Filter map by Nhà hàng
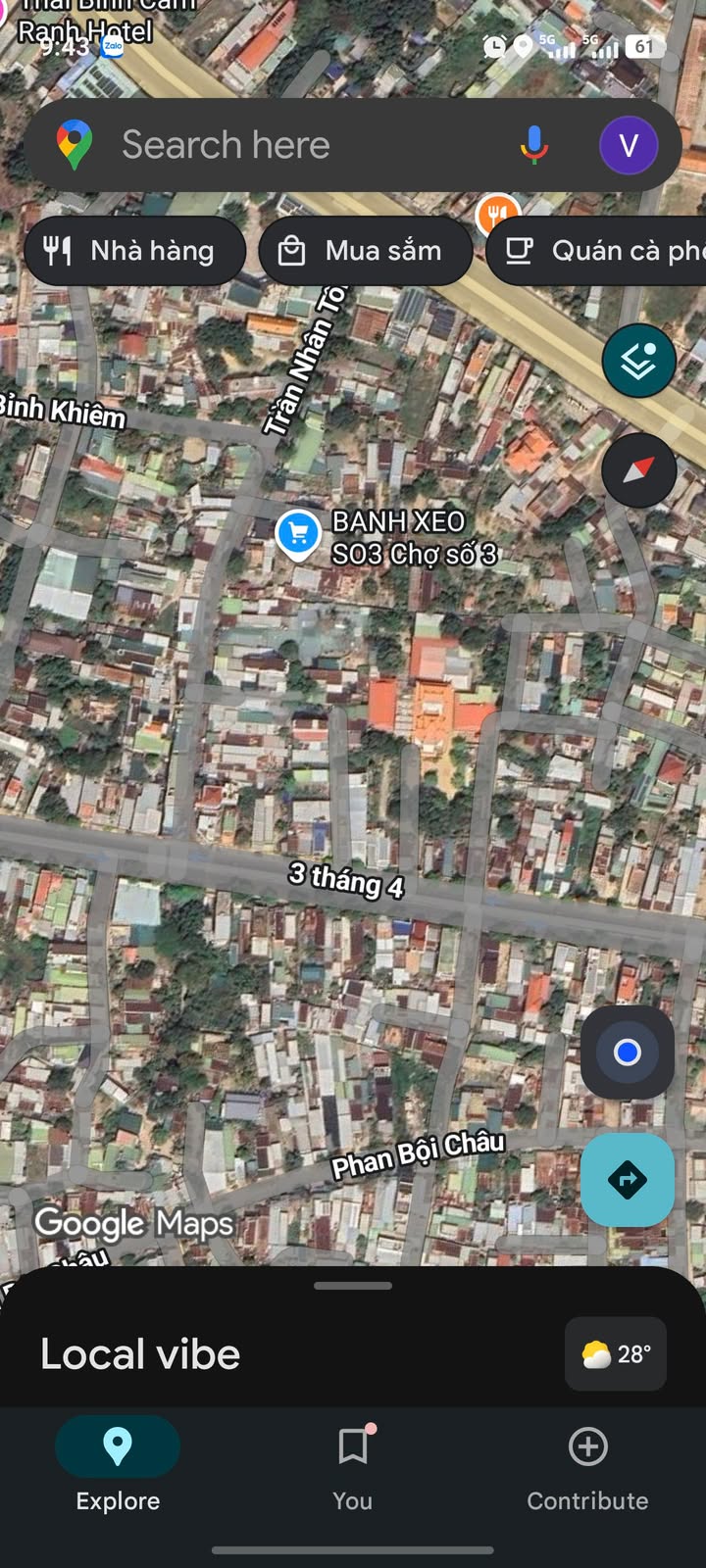This screenshot has height=1568, width=706. coord(134,251)
